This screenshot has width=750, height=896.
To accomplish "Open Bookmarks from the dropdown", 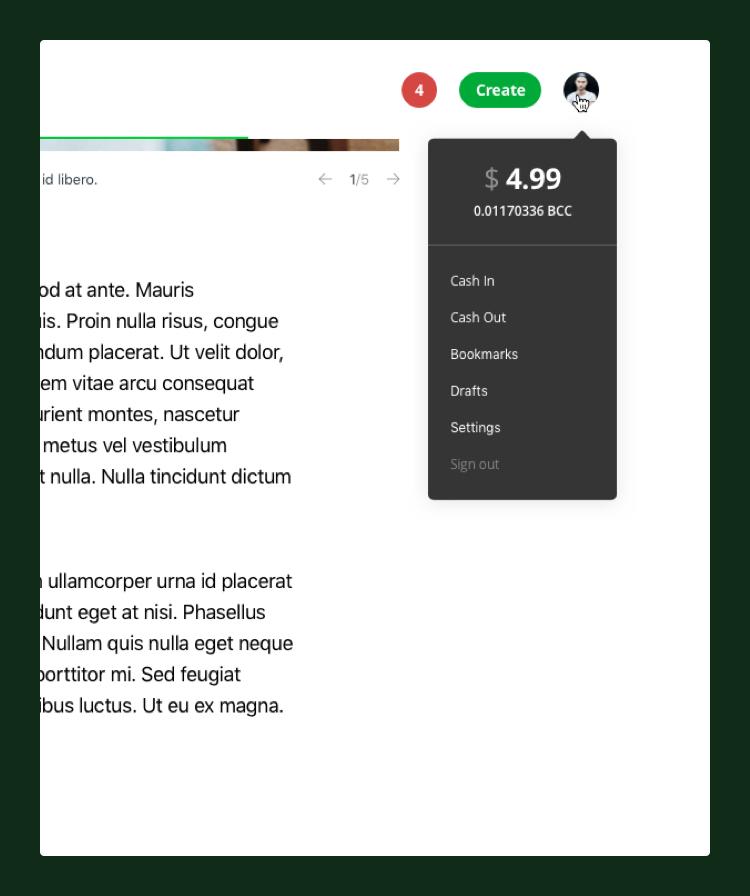I will point(484,354).
